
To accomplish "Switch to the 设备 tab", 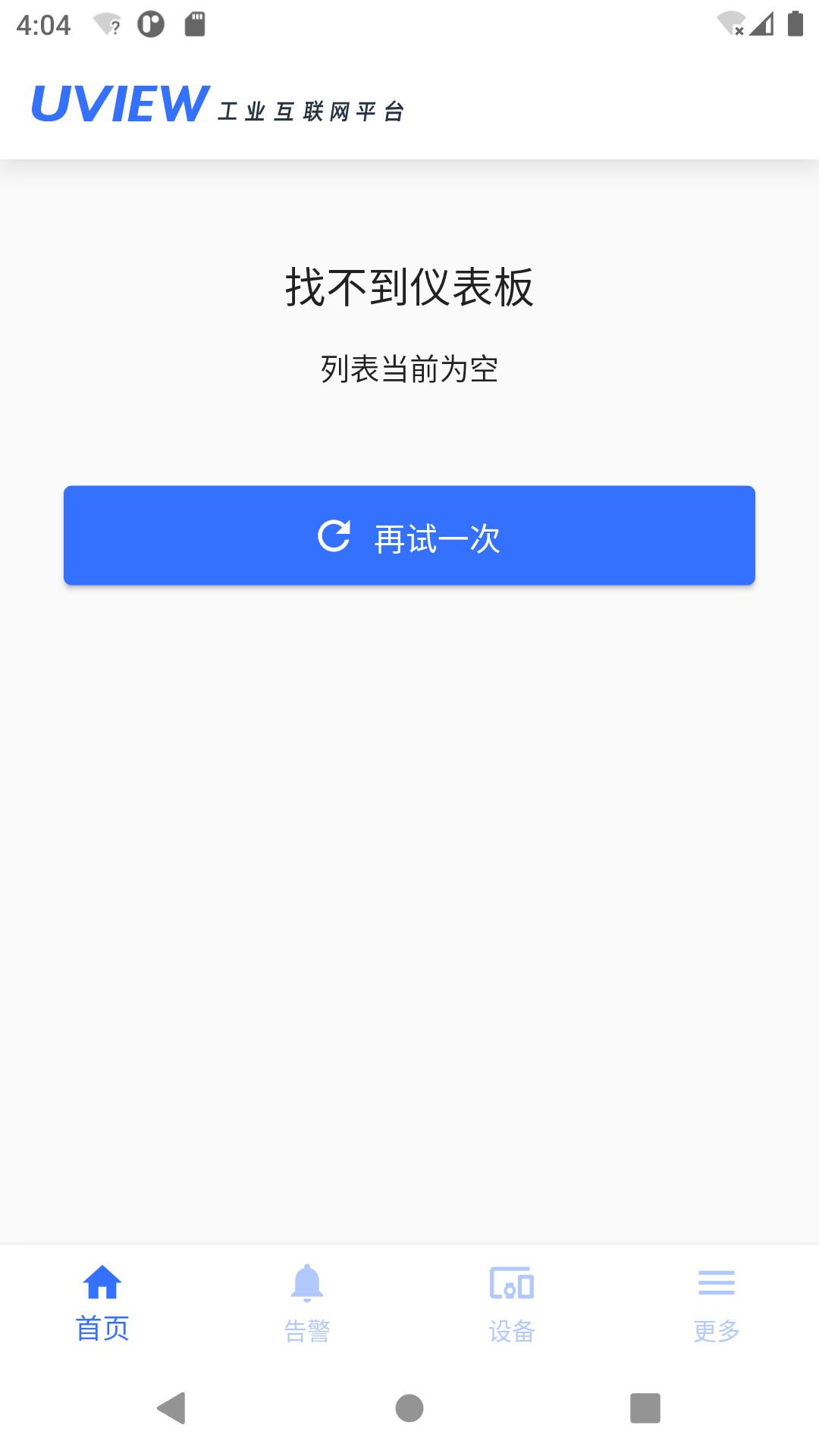I will (x=512, y=1323).
